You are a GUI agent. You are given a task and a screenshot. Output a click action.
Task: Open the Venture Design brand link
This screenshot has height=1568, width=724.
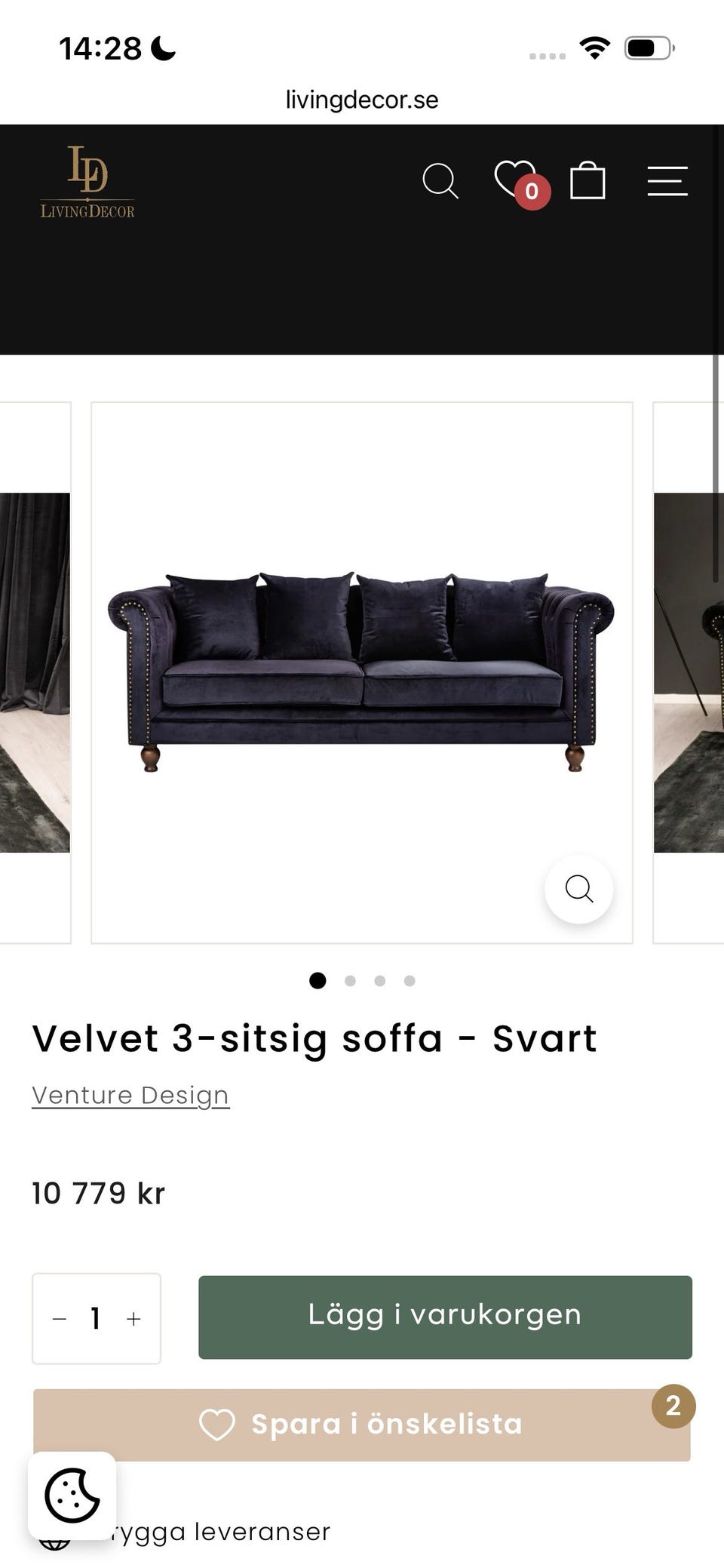click(x=130, y=1095)
